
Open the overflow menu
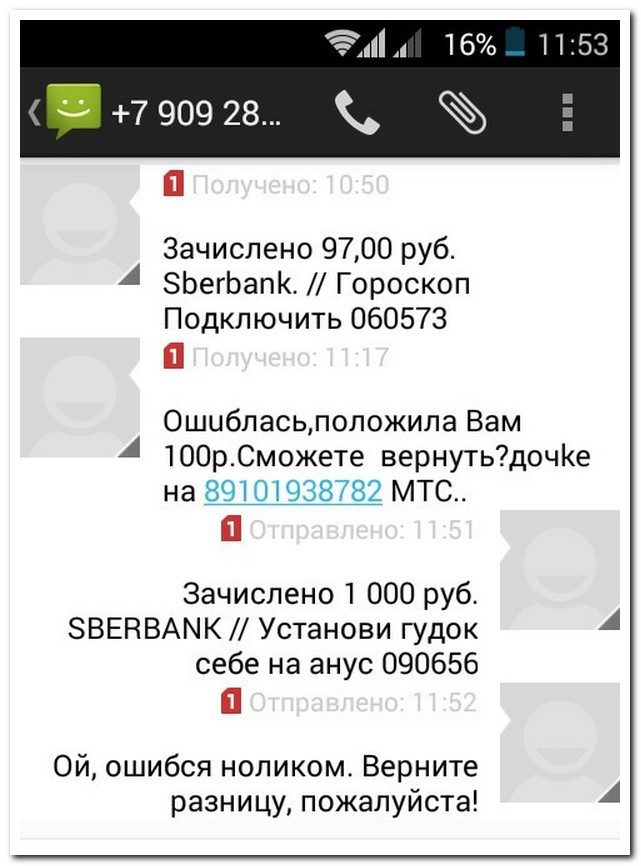click(567, 113)
